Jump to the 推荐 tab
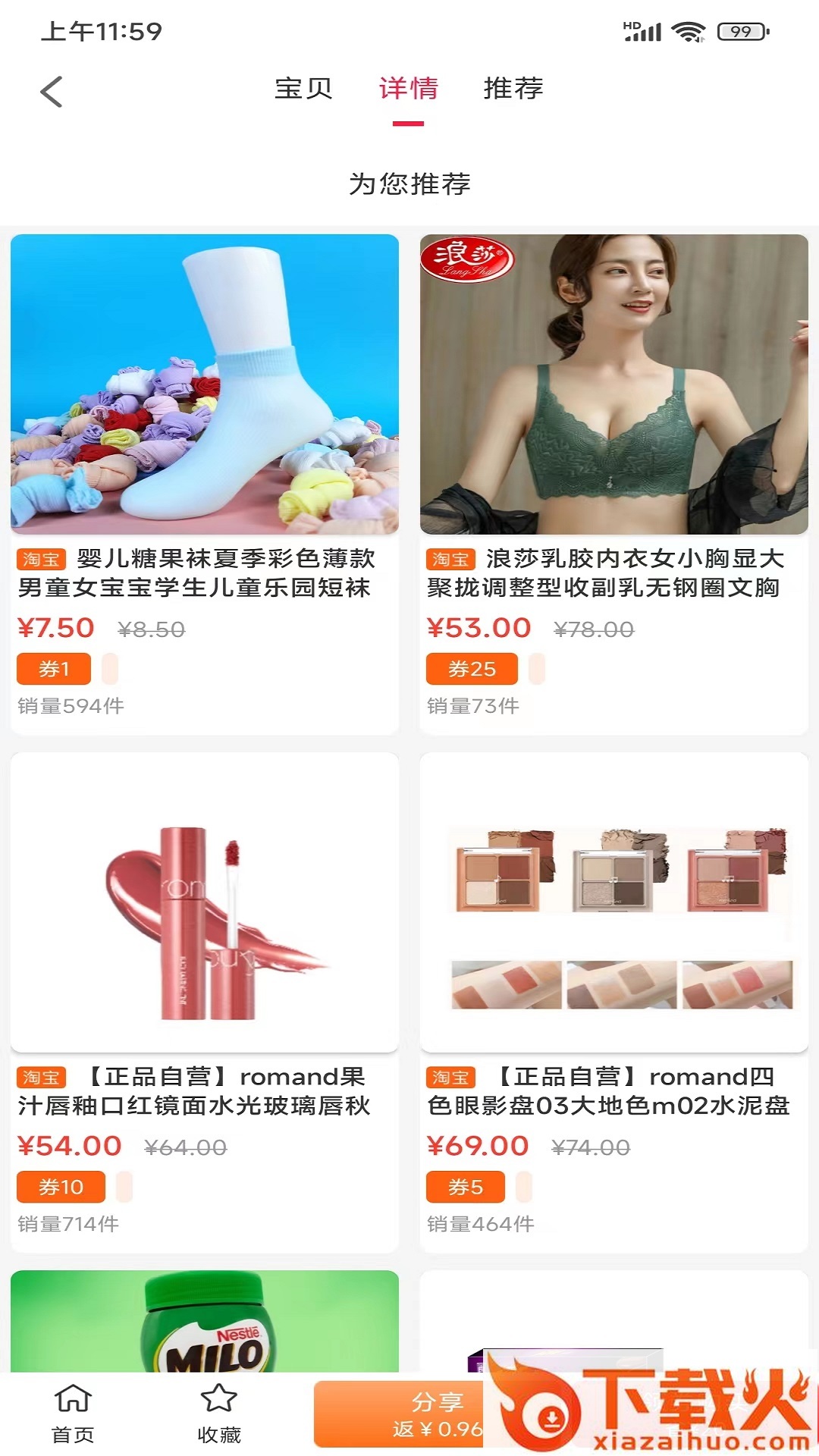This screenshot has height=1456, width=819. point(513,89)
